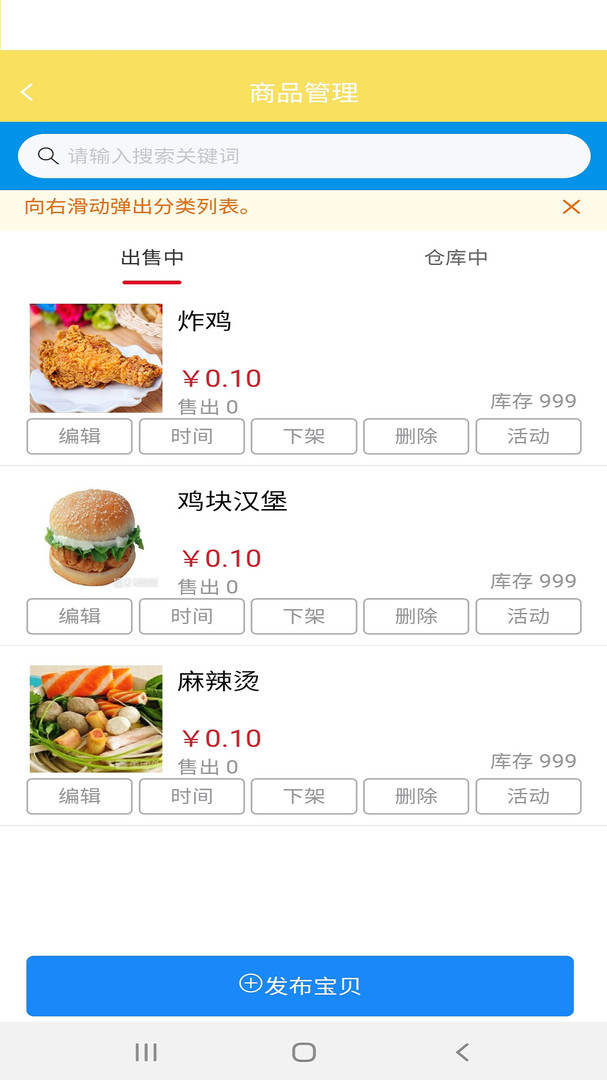Open 活动 for 炸鸡
607x1080 pixels.
[x=528, y=436]
